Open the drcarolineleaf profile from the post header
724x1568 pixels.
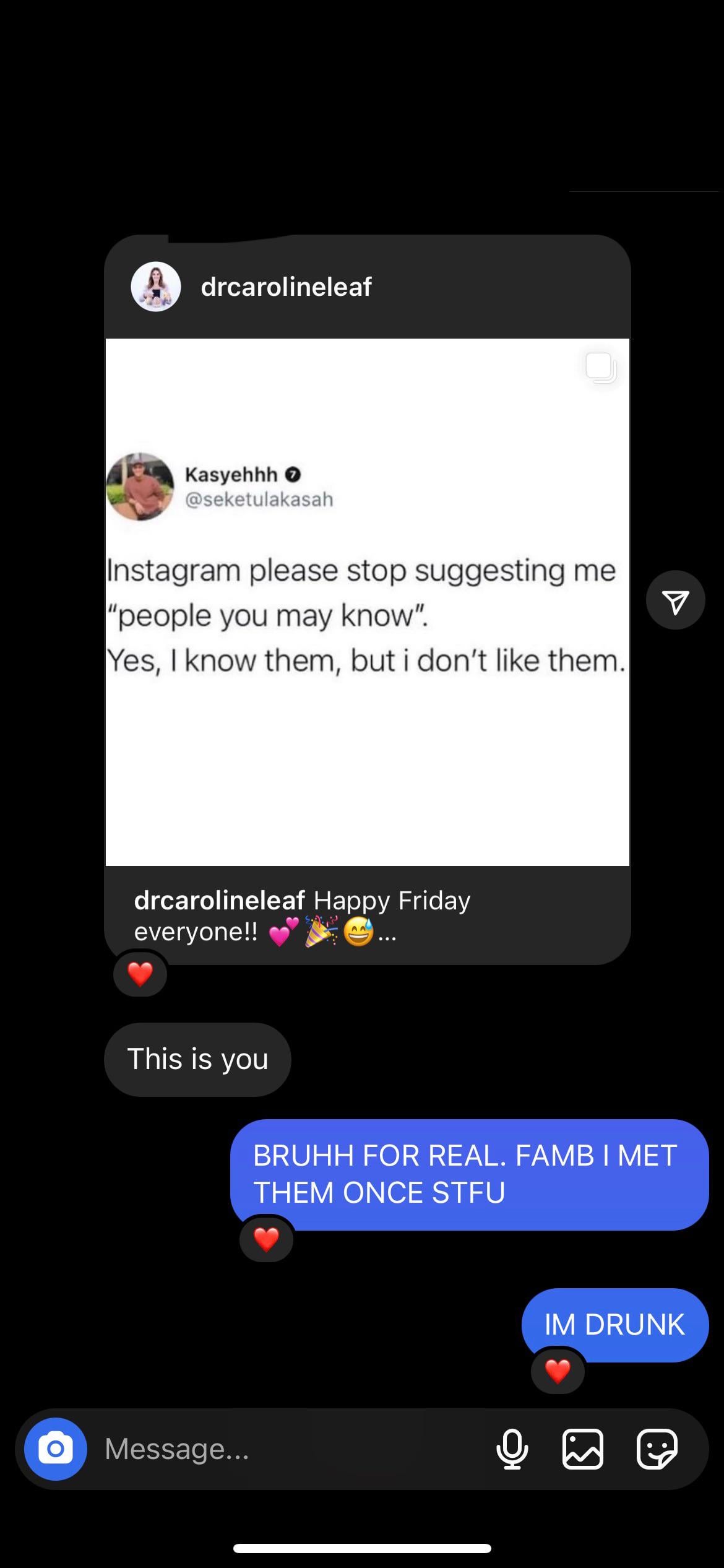pos(286,287)
